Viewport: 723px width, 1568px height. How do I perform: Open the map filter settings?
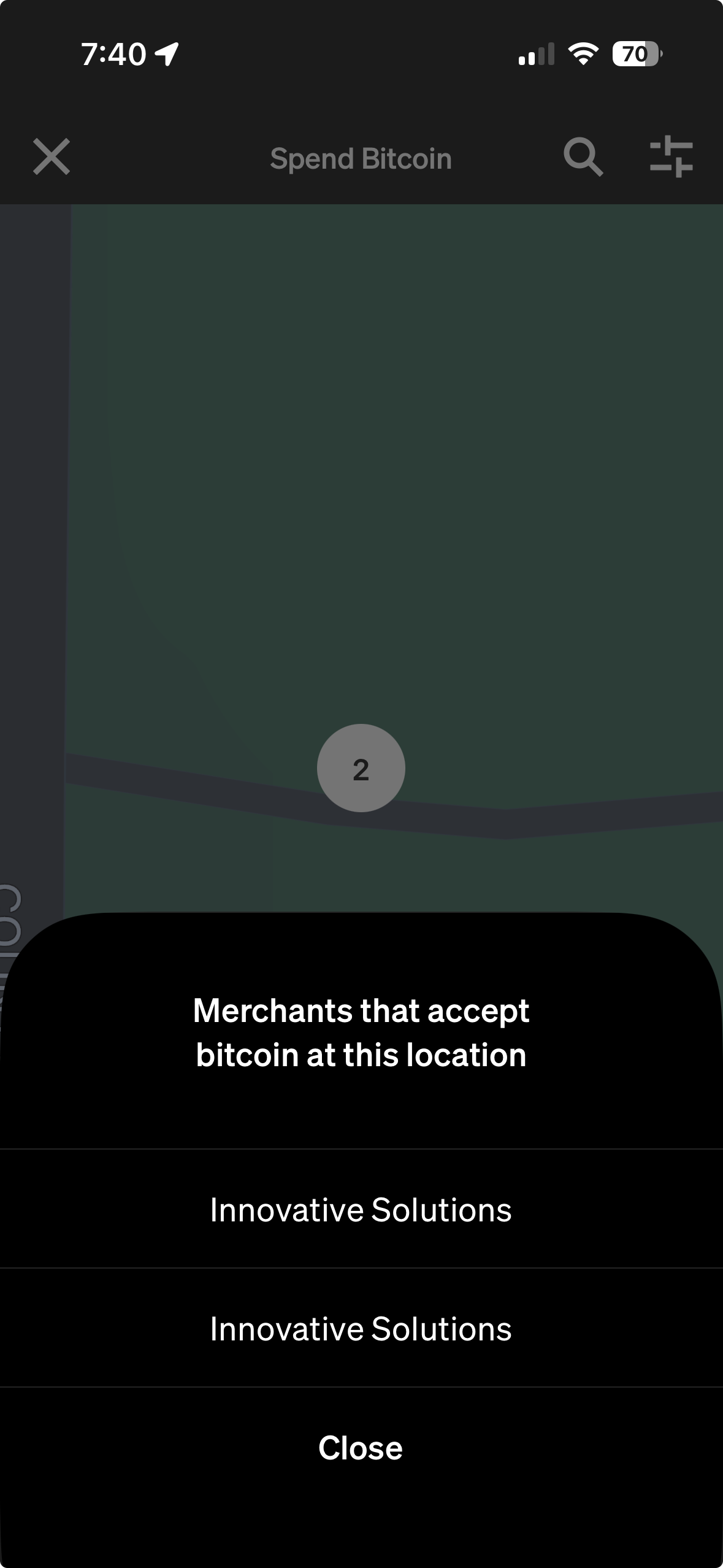[x=671, y=157]
